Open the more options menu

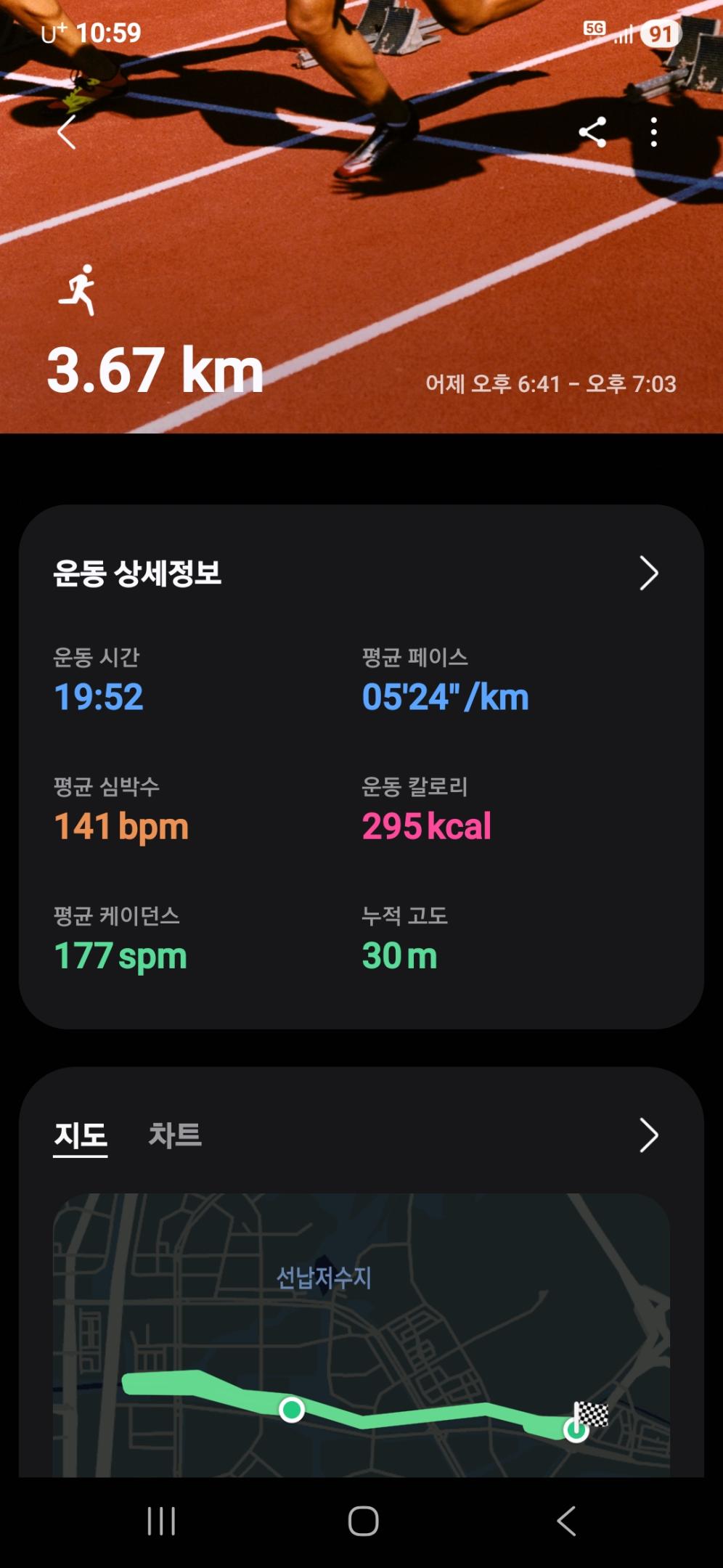[653, 133]
